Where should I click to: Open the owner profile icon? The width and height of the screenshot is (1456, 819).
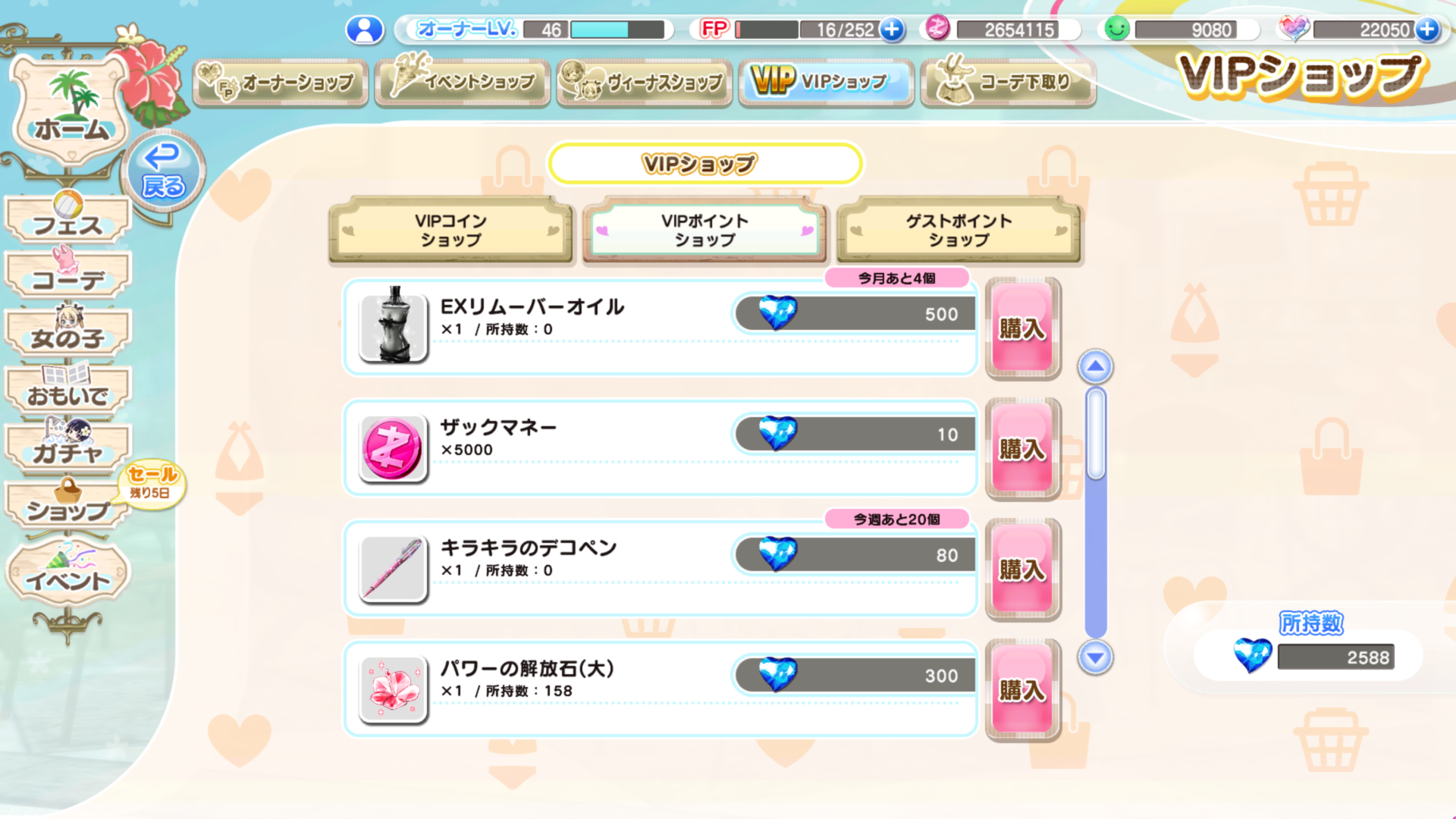coord(365,30)
